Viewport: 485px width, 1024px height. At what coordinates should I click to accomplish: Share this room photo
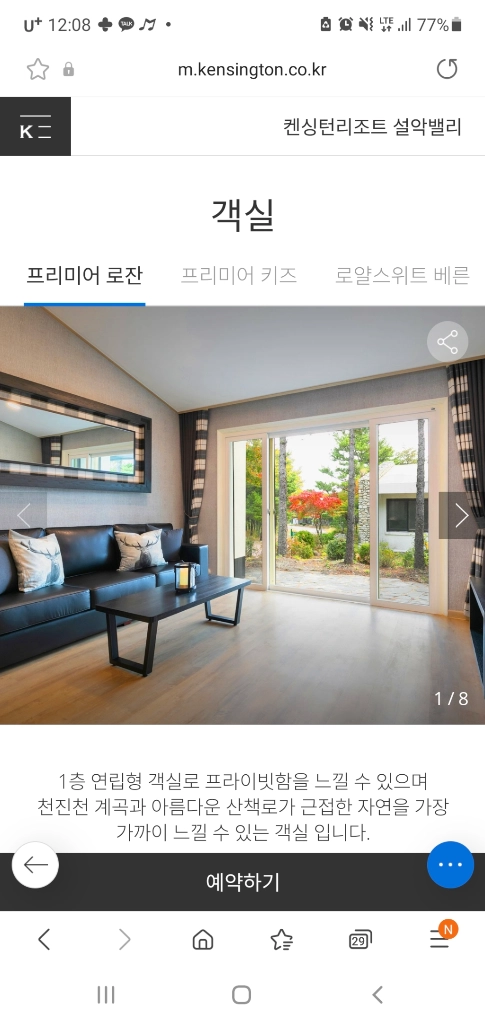(x=448, y=342)
